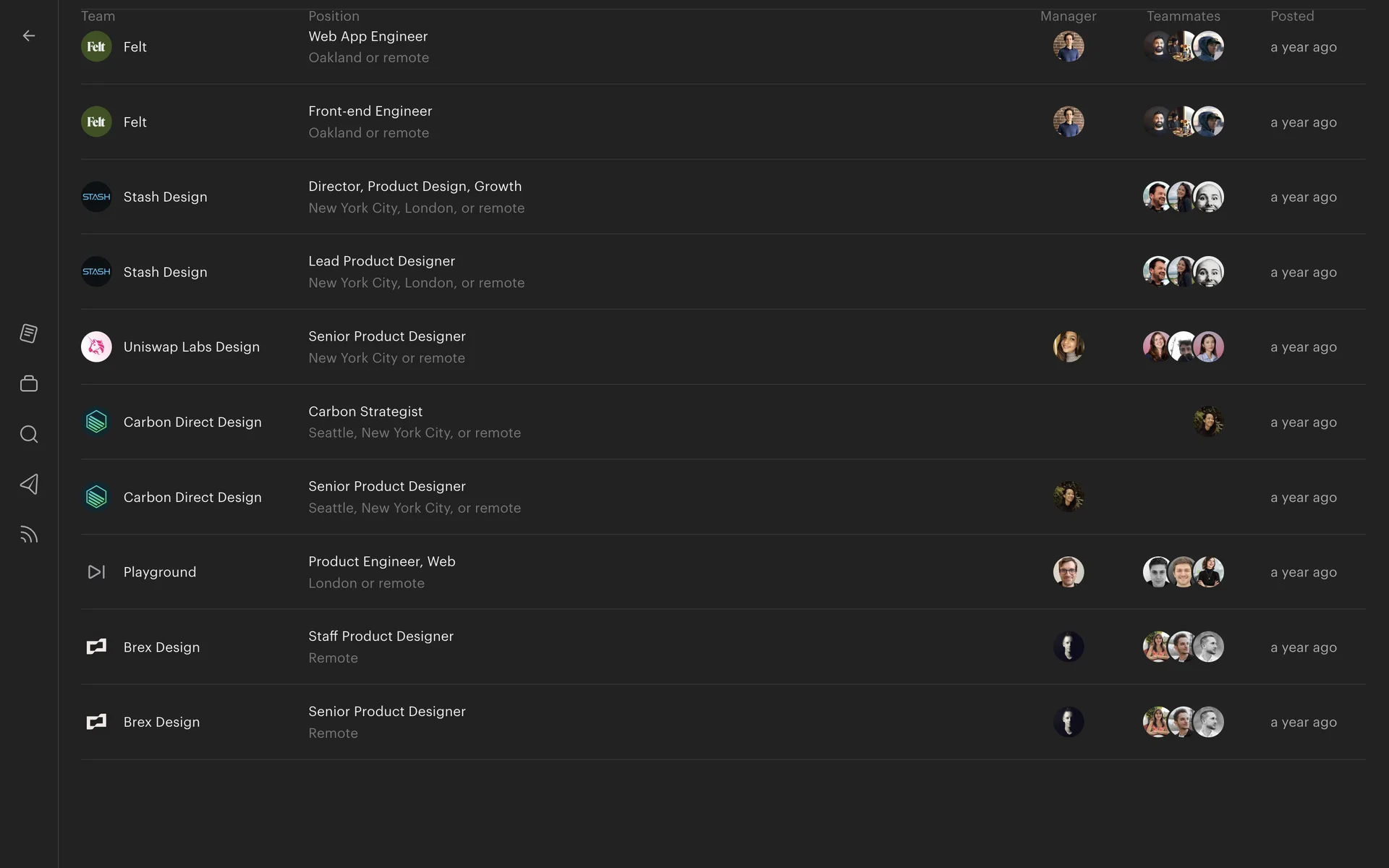This screenshot has height=868, width=1389.
Task: Open the paper plane send icon
Action: tap(29, 484)
